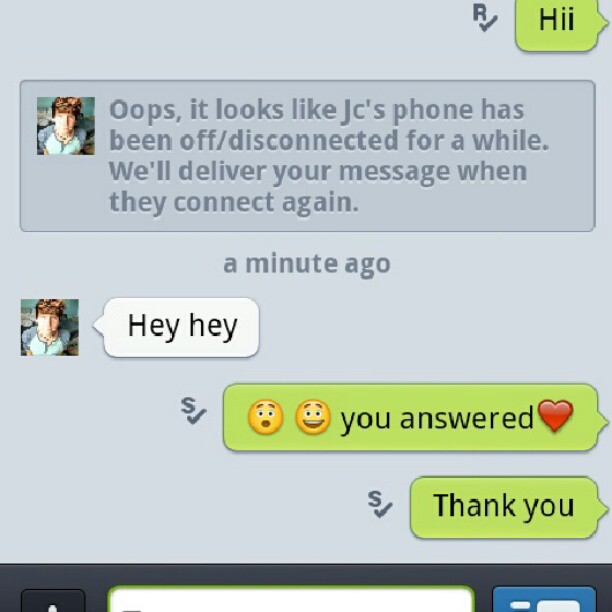The height and width of the screenshot is (612, 612).
Task: Open the attachment button beside the text field
Action: (x=53, y=602)
